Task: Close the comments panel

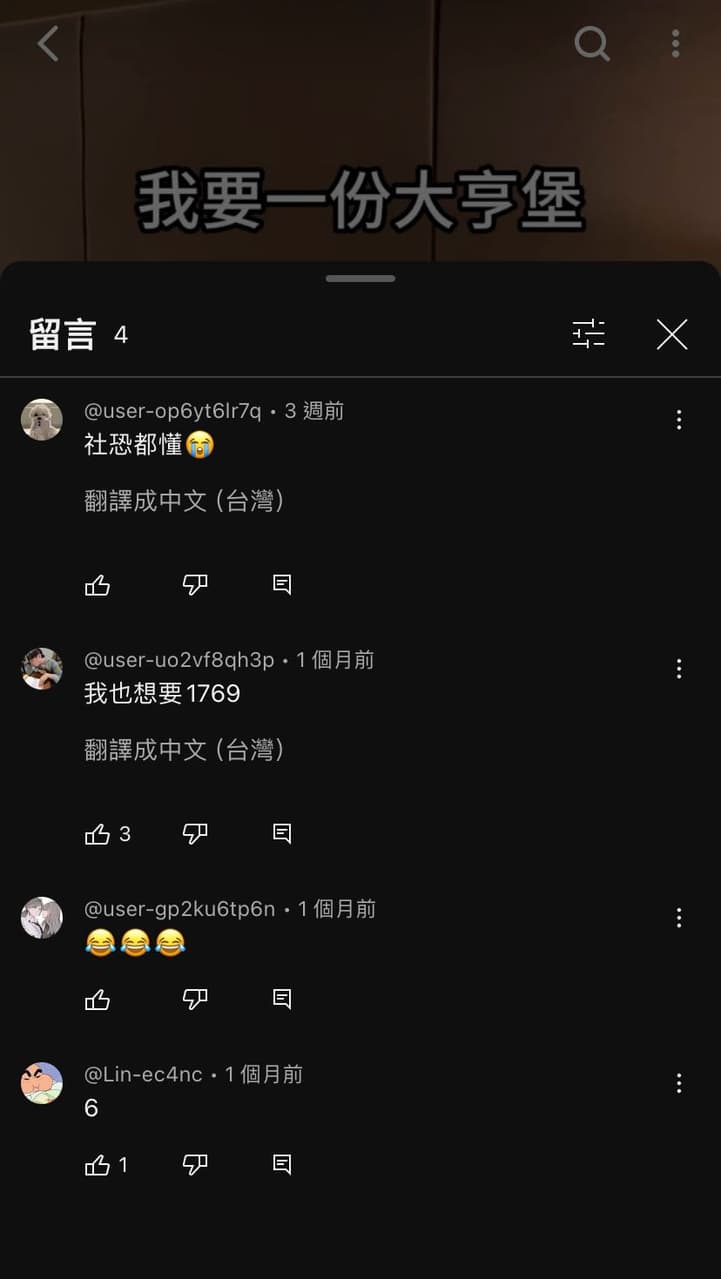Action: click(672, 334)
